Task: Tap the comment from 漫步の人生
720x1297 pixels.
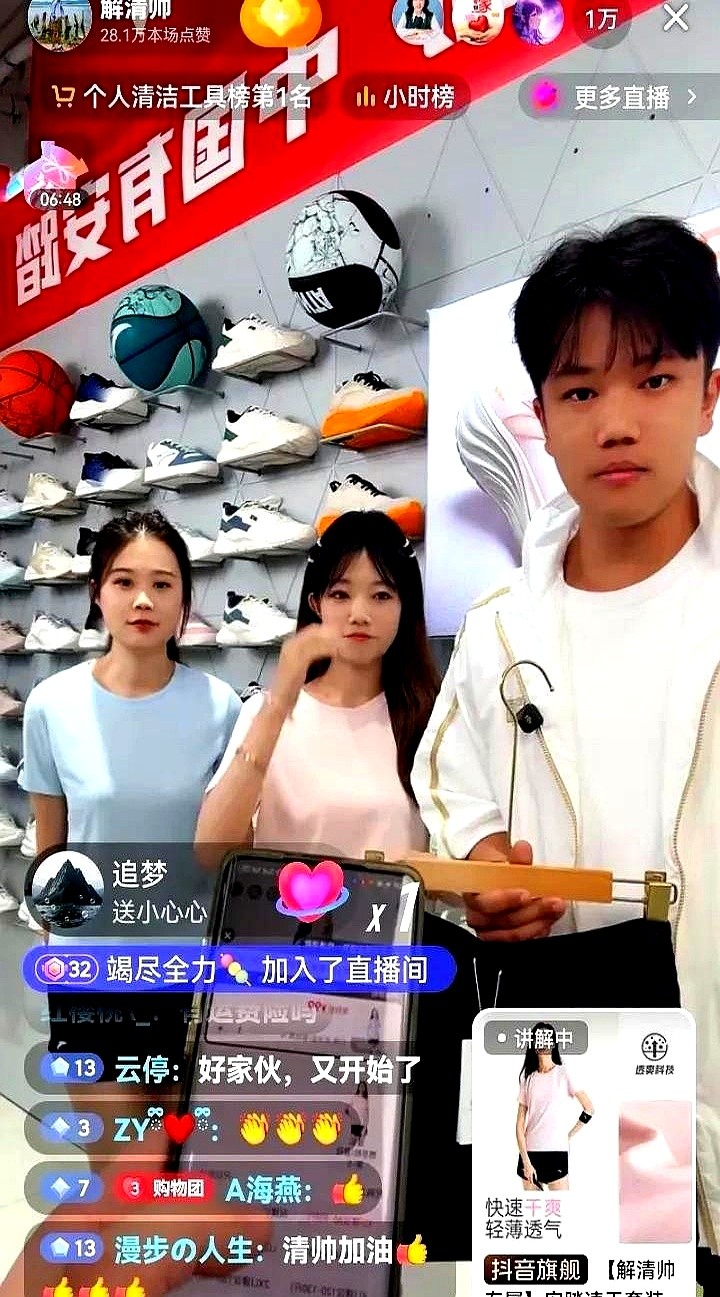Action: pos(236,1249)
